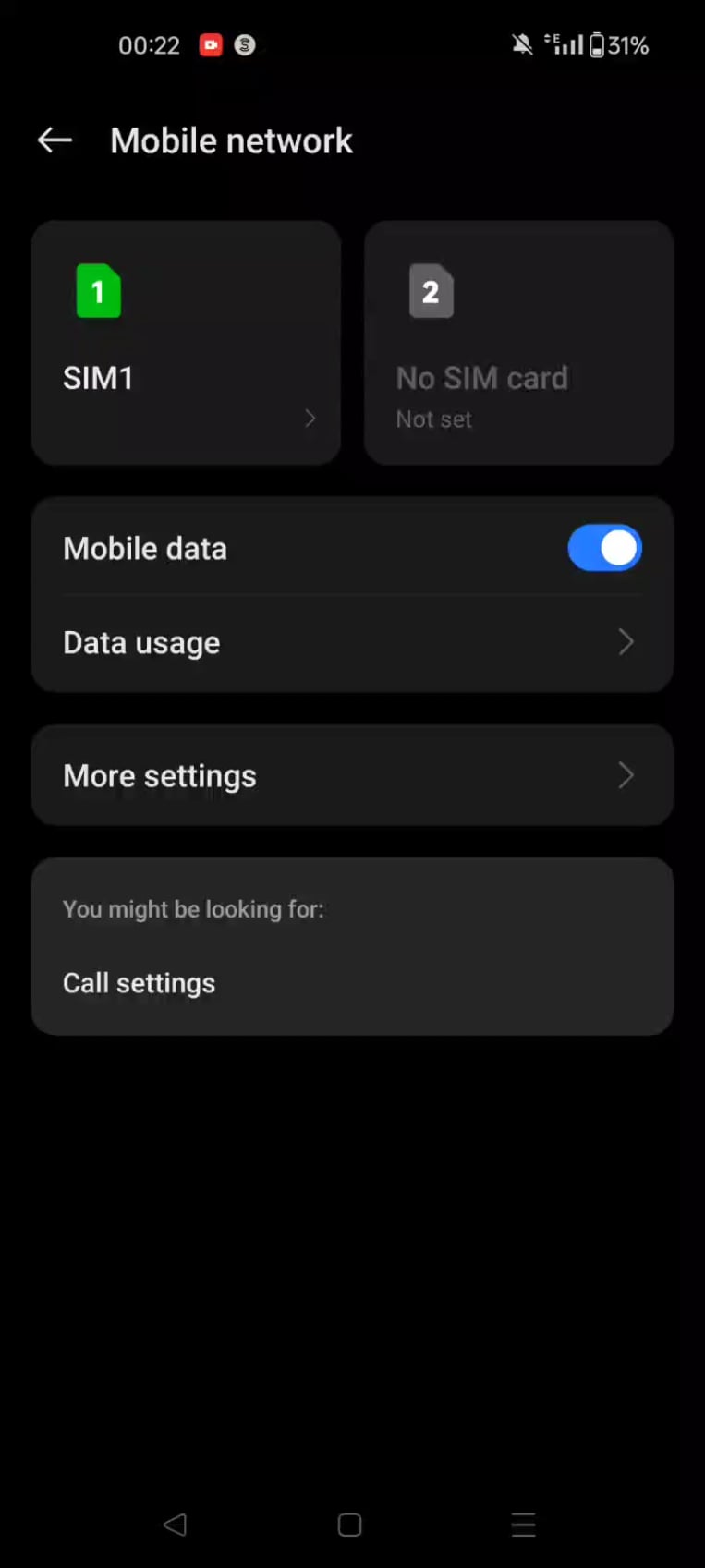Image resolution: width=705 pixels, height=1568 pixels.
Task: Turn off the Mobile data switch
Action: pos(604,548)
